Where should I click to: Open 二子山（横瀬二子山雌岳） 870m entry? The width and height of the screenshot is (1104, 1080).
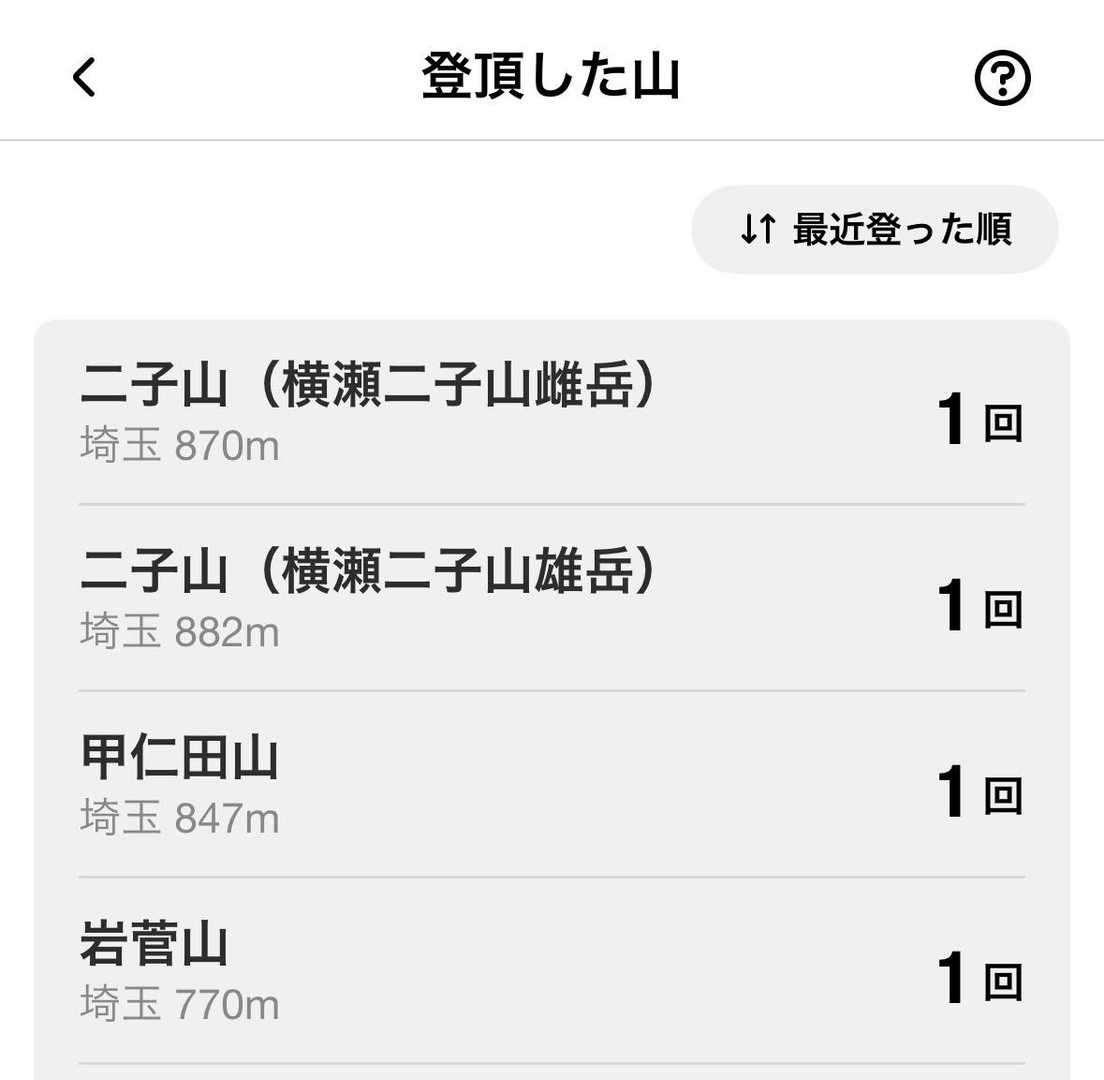click(551, 413)
